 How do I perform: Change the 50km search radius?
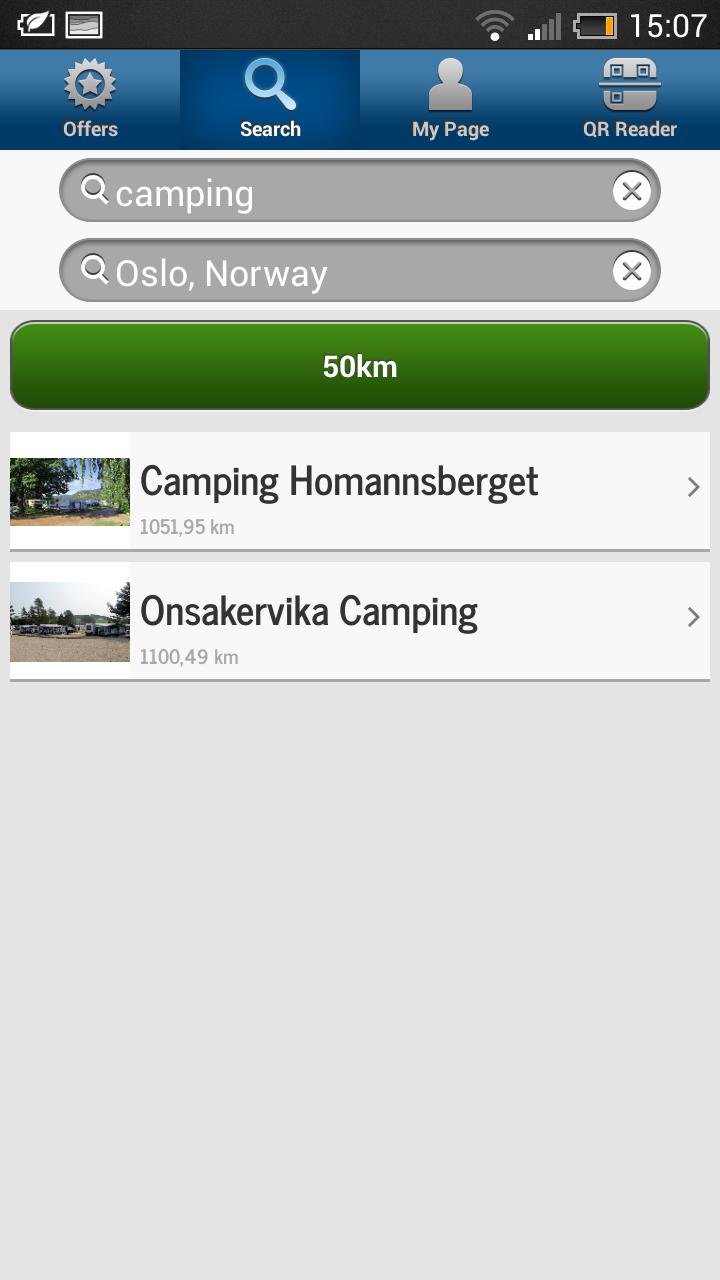(x=360, y=366)
